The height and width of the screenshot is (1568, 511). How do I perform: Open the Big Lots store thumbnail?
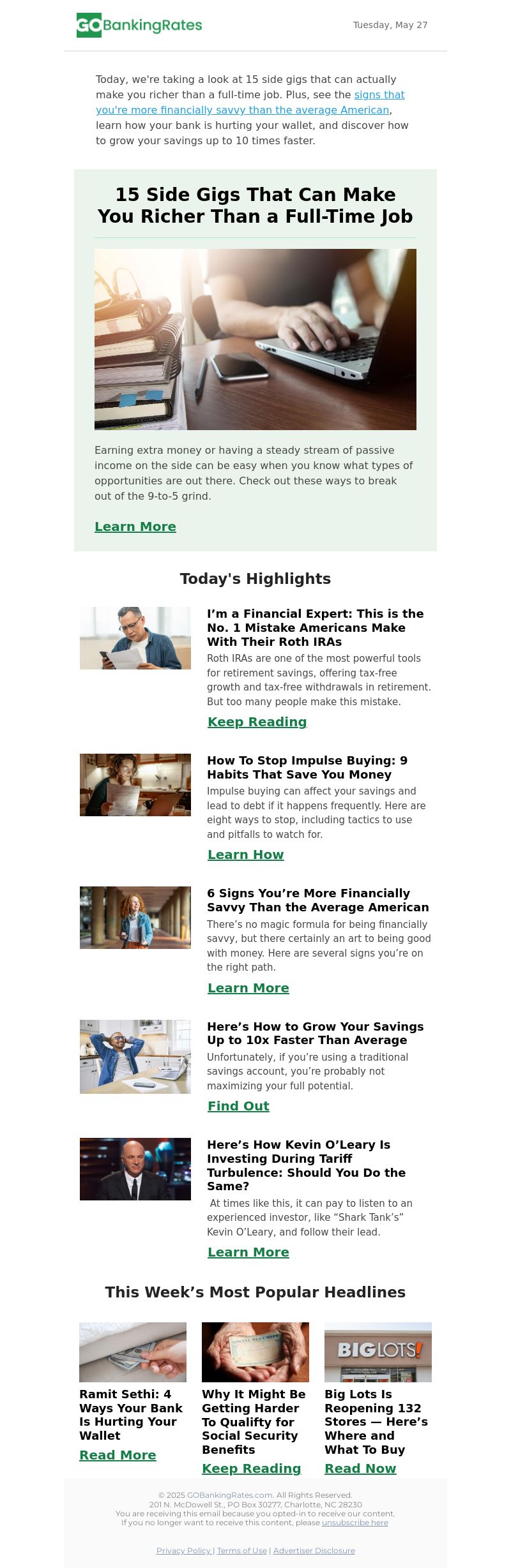[378, 1352]
